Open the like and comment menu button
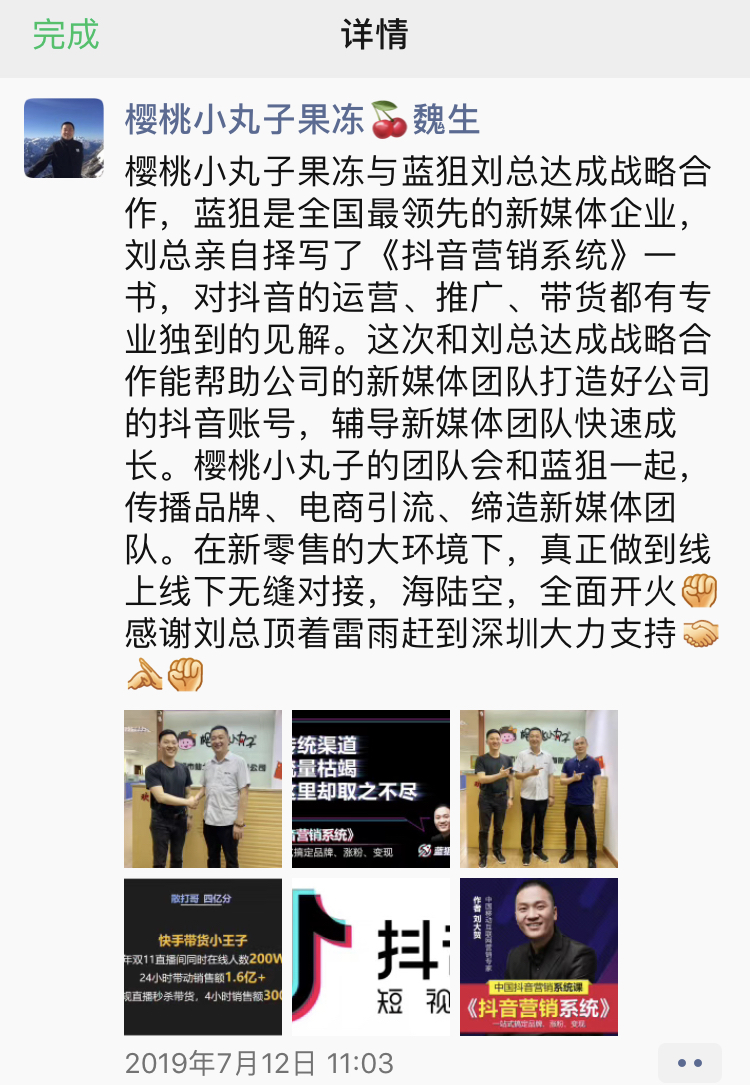Viewport: 750px width, 1085px height. pyautogui.click(x=689, y=1062)
